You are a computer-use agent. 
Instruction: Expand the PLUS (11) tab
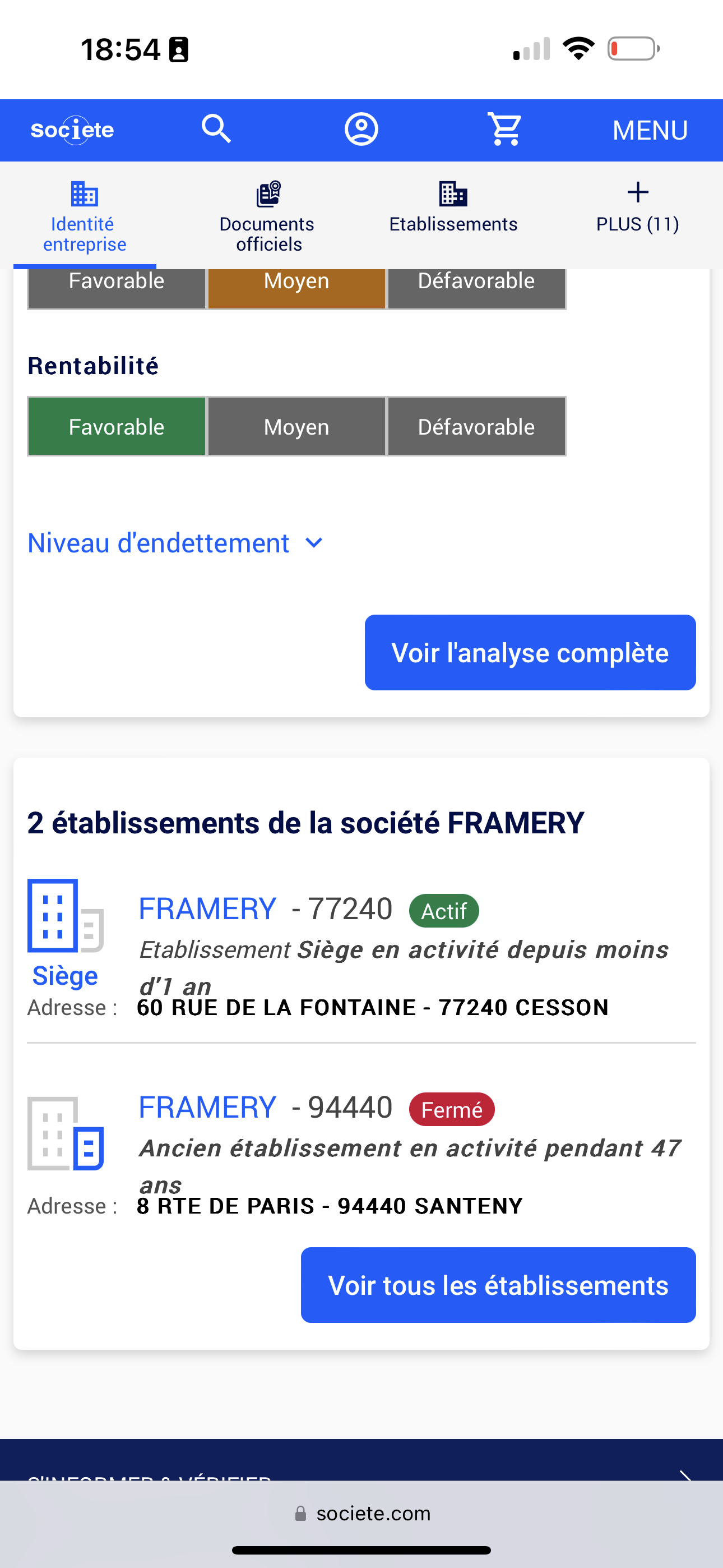click(x=637, y=208)
